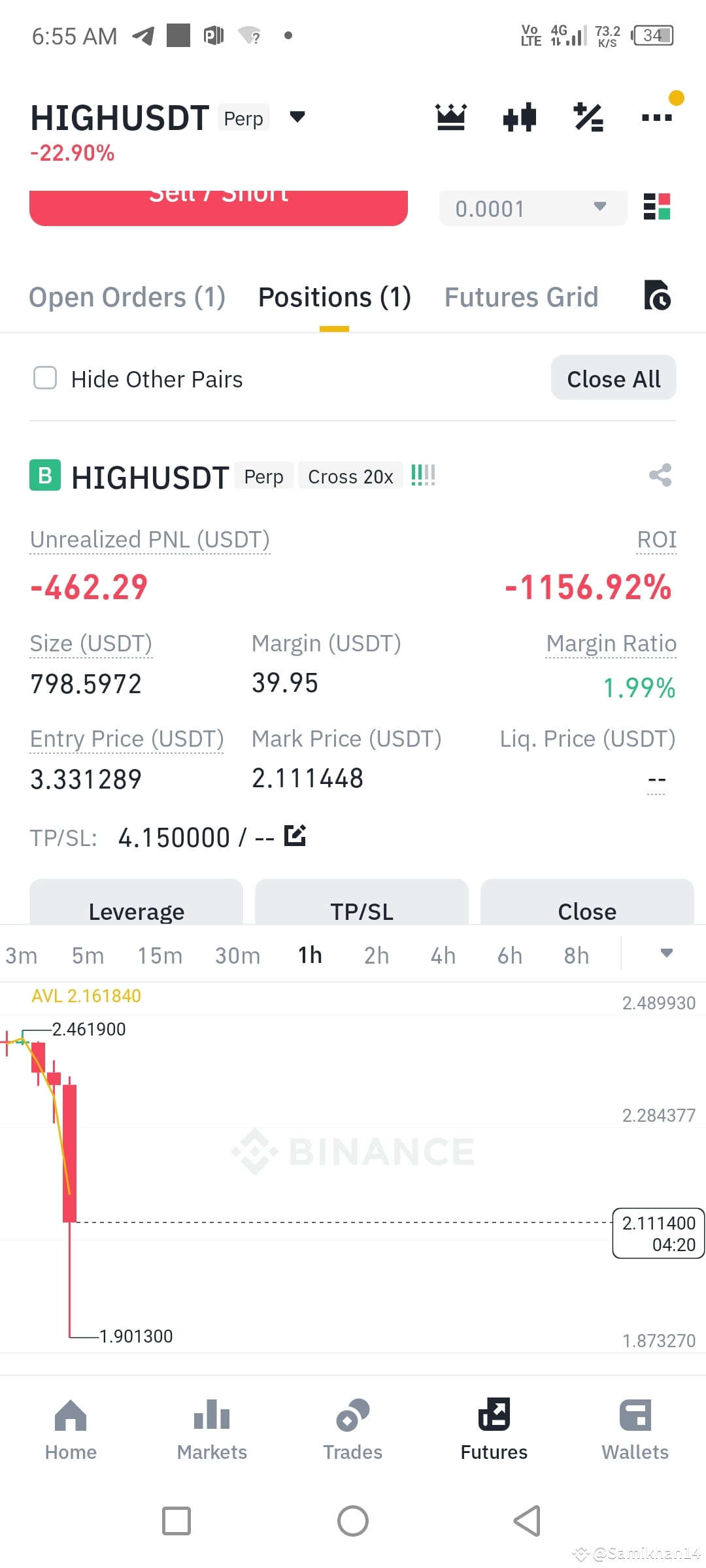
Task: Share the HIGHUSDT position
Action: coord(659,476)
